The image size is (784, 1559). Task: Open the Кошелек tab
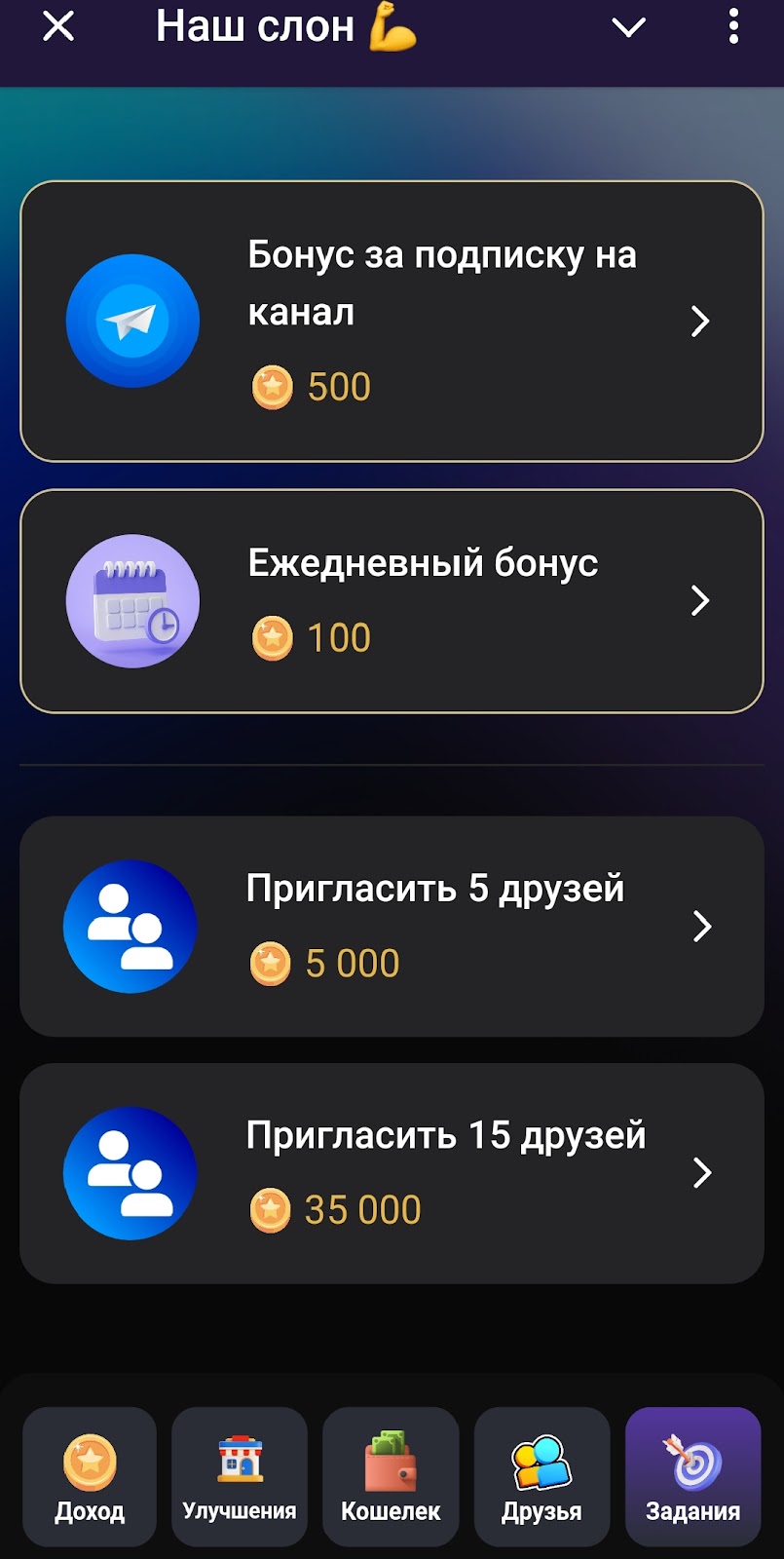coord(391,1476)
